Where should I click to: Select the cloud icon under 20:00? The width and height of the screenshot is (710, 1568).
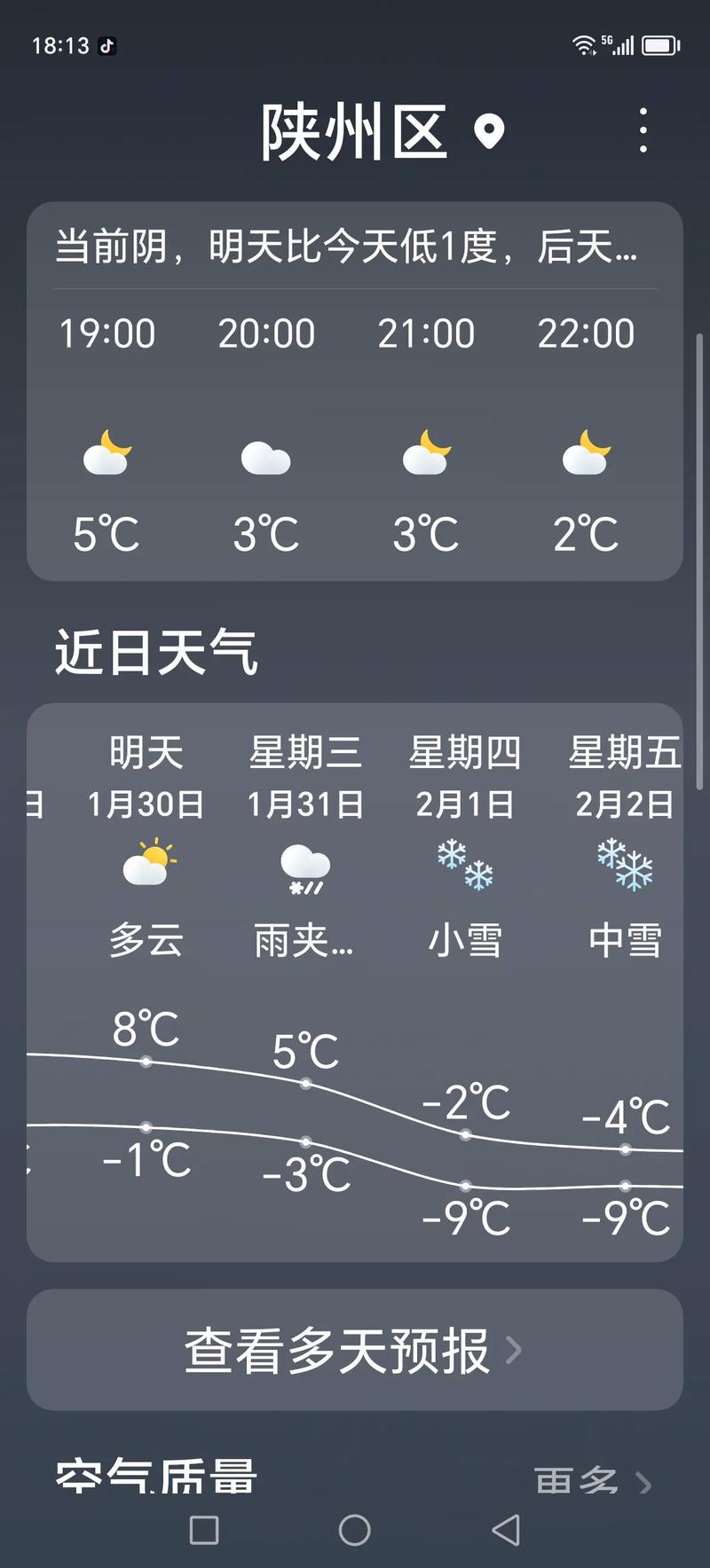(x=266, y=458)
